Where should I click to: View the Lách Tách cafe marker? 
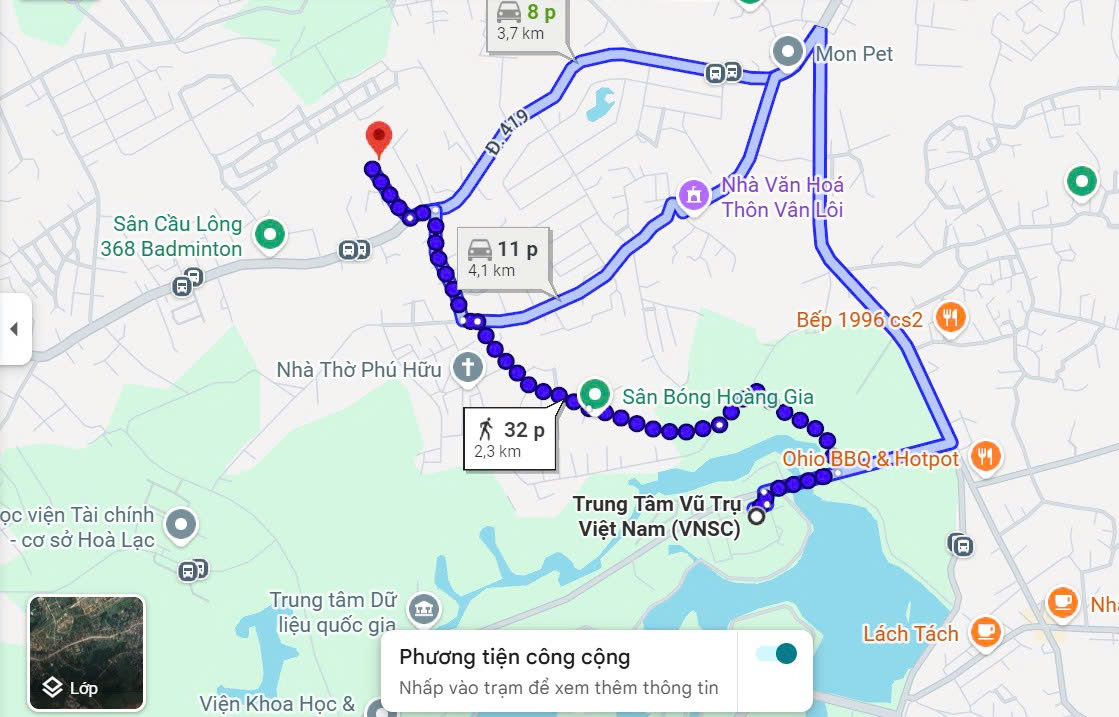pos(986,632)
